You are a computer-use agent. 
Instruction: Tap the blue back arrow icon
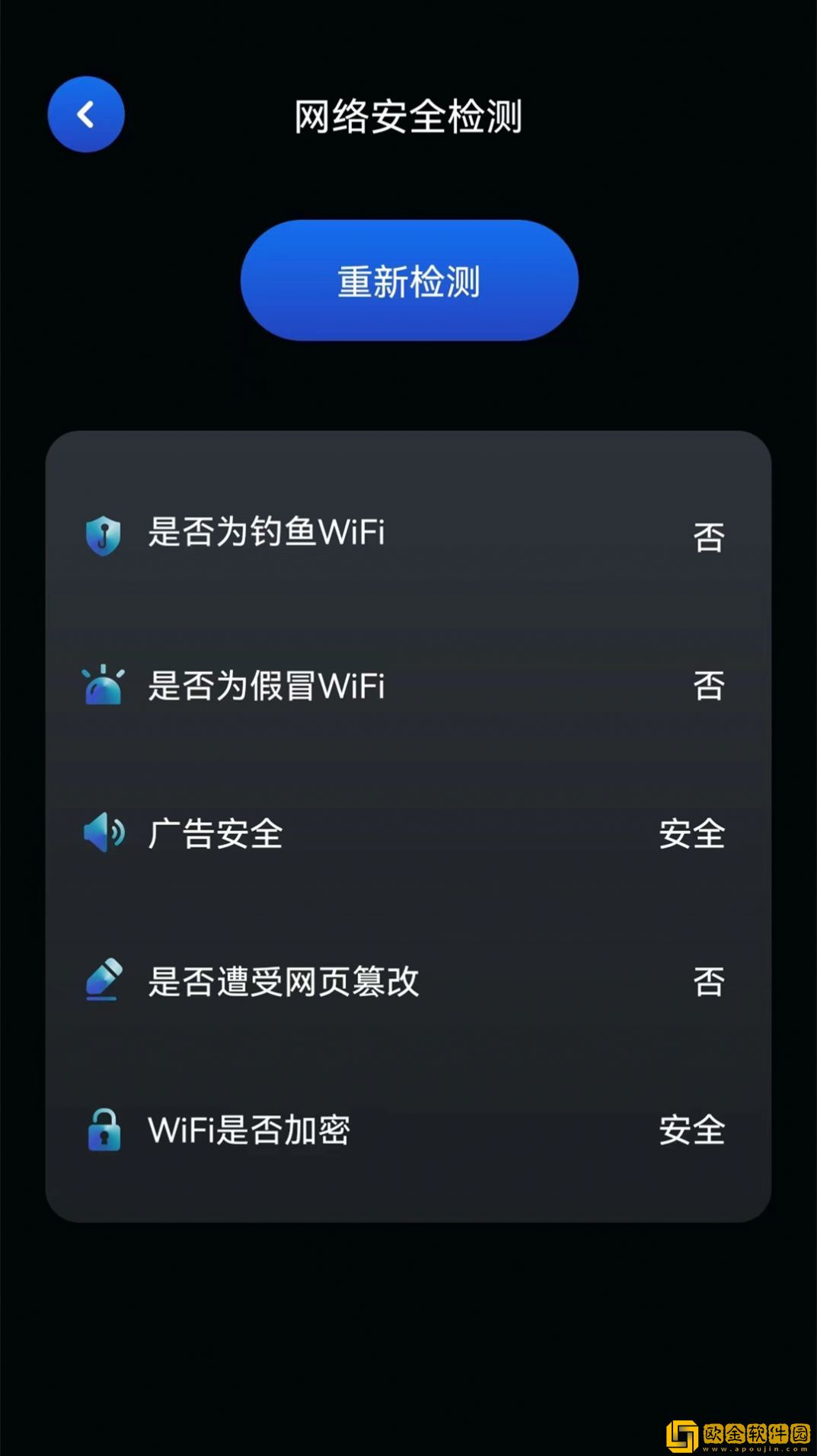coord(85,113)
